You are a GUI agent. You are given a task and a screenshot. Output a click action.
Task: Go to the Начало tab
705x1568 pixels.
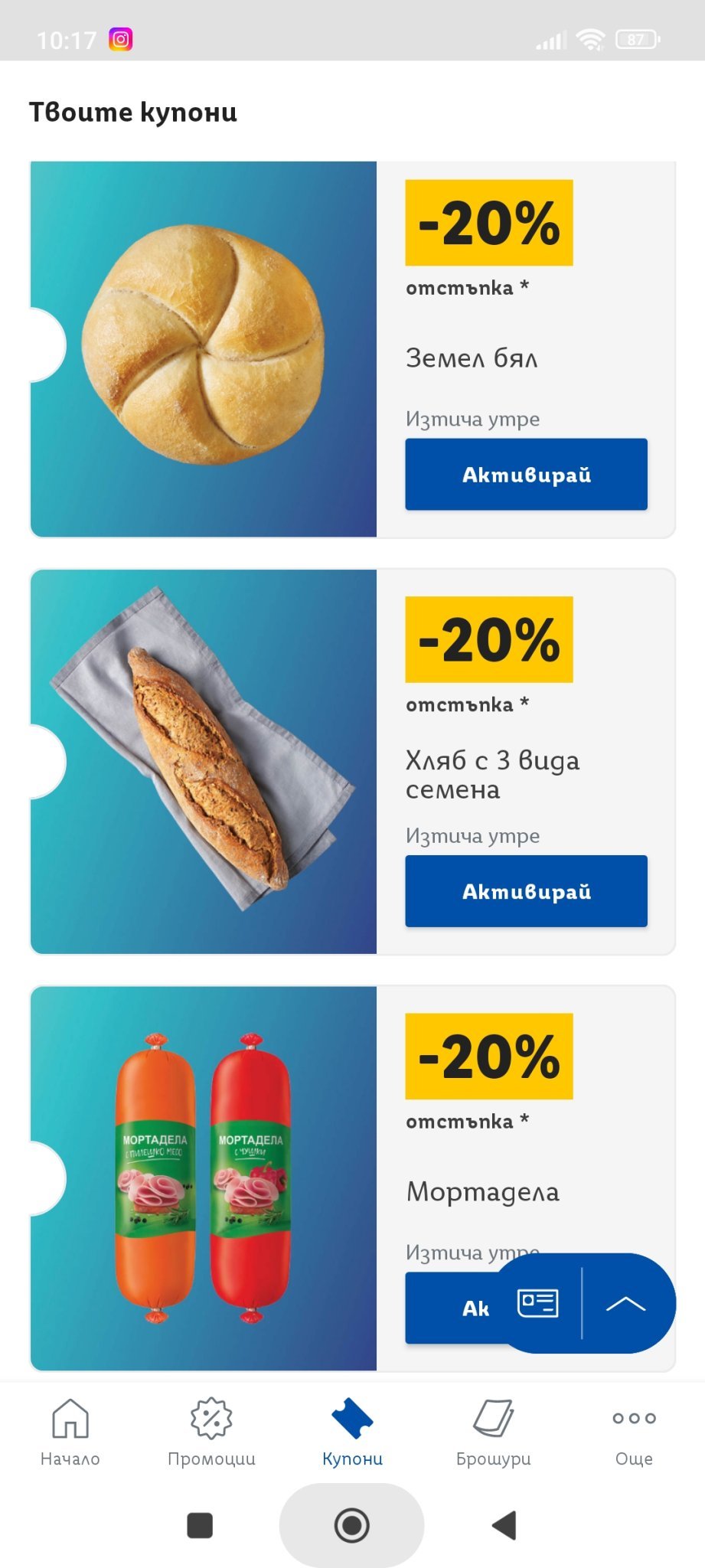coord(70,1432)
